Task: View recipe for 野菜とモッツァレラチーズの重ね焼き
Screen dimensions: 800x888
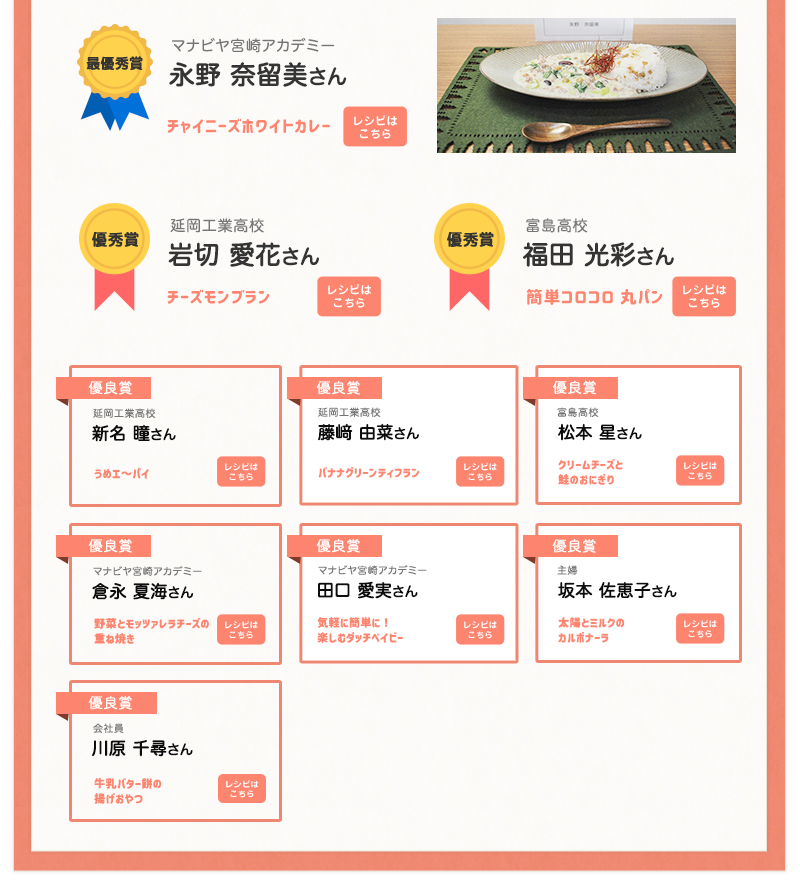Action: (241, 629)
